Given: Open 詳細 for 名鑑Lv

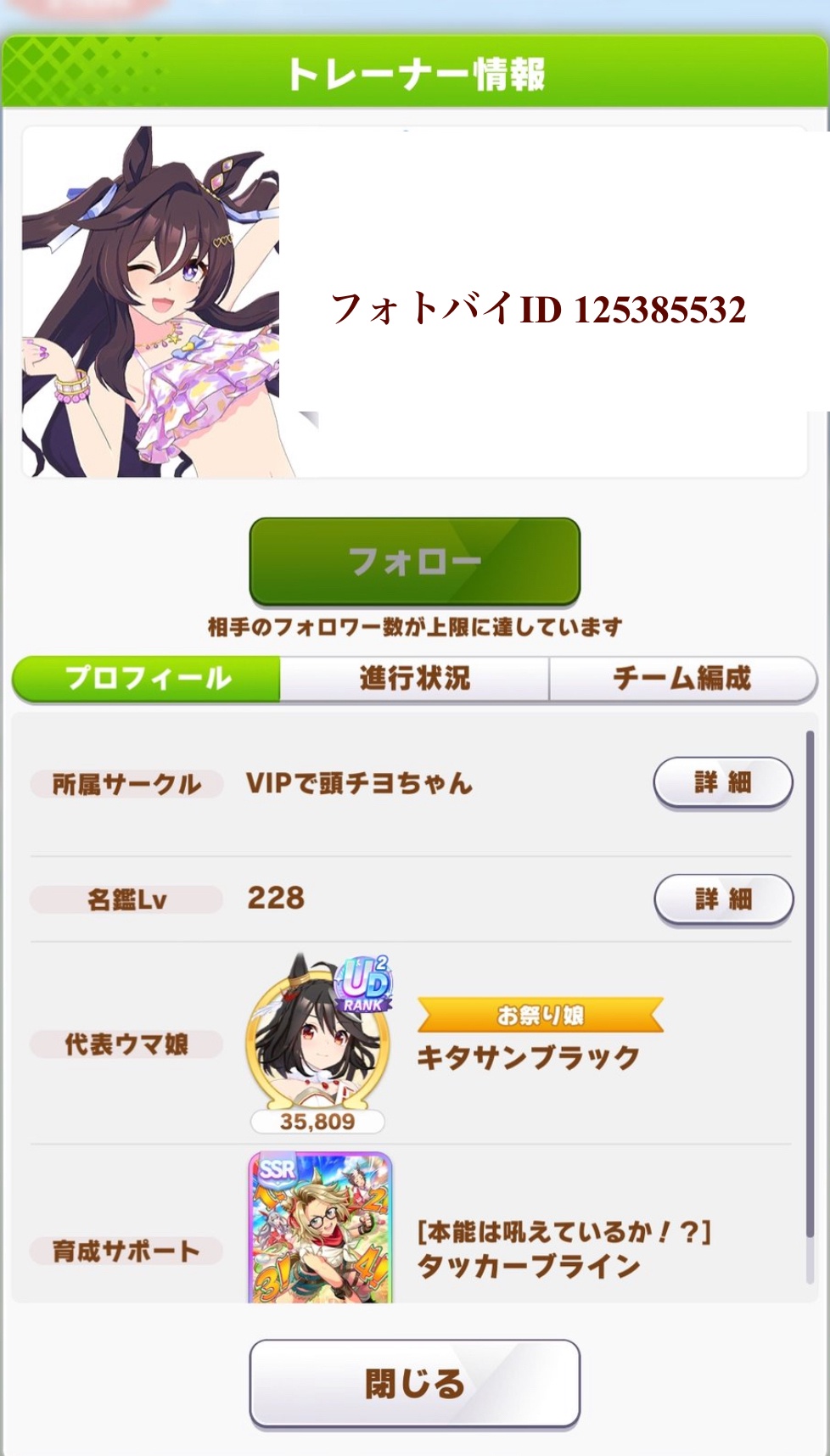Looking at the screenshot, I should pyautogui.click(x=723, y=899).
